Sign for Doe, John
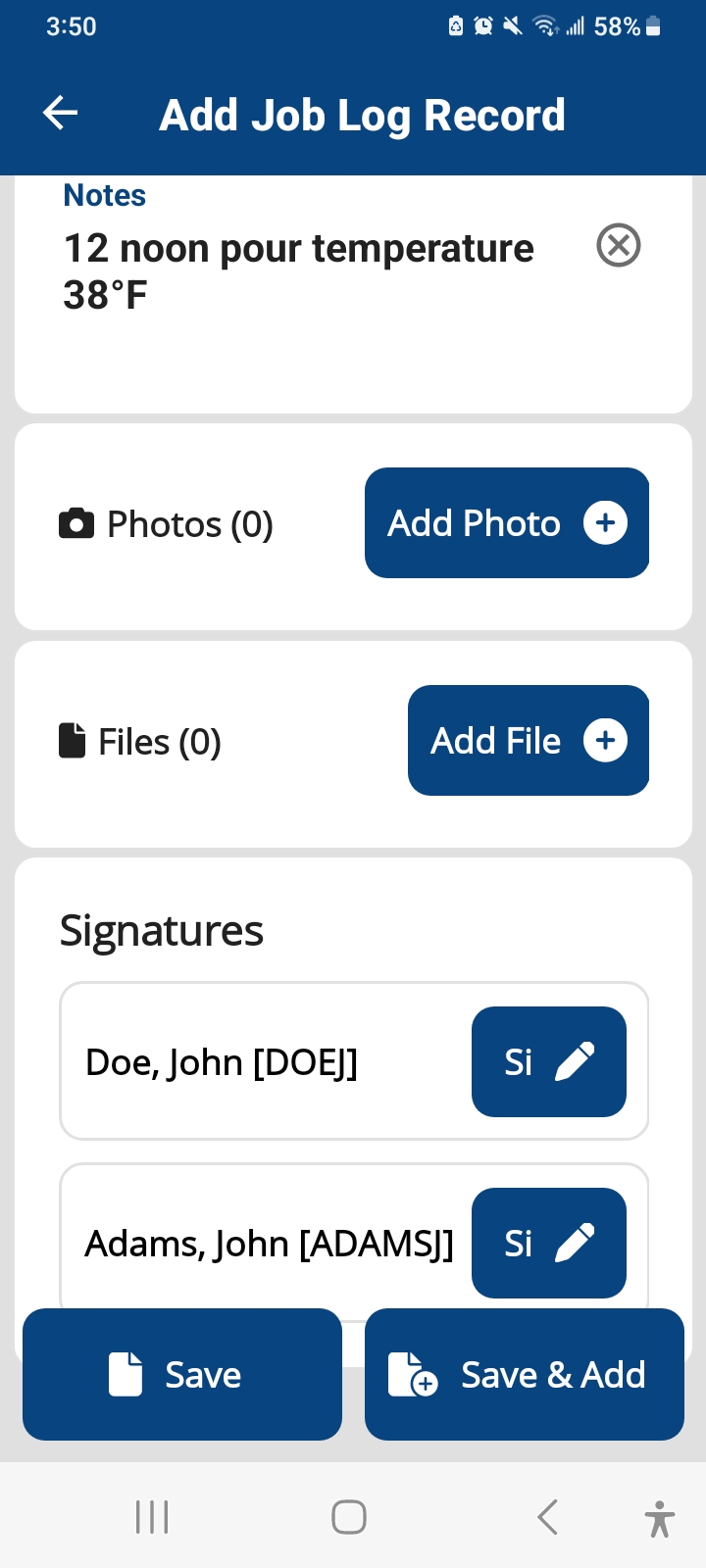Viewport: 706px width, 1568px height. 549,1061
